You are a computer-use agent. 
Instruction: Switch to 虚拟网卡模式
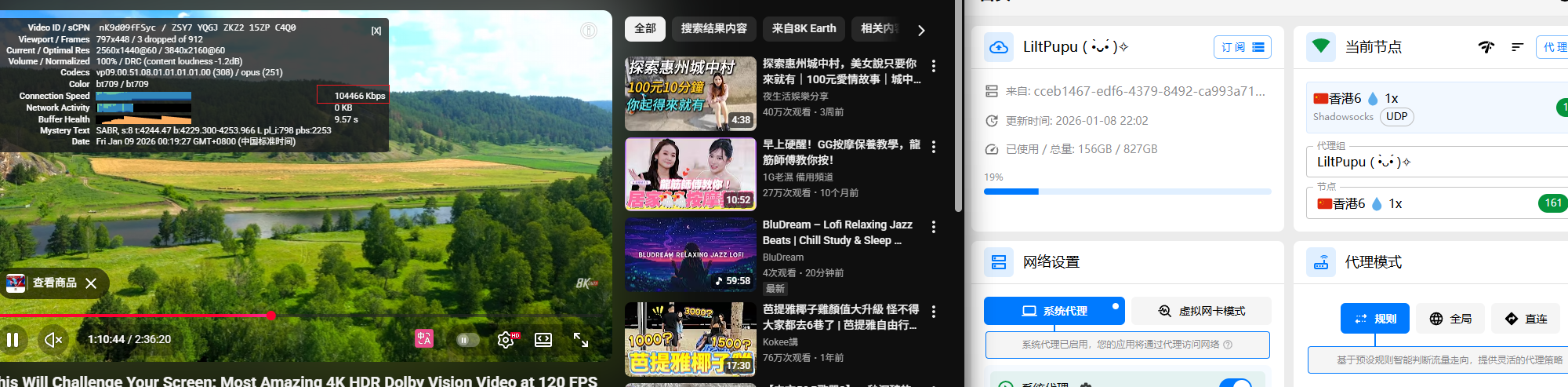[x=1201, y=311]
